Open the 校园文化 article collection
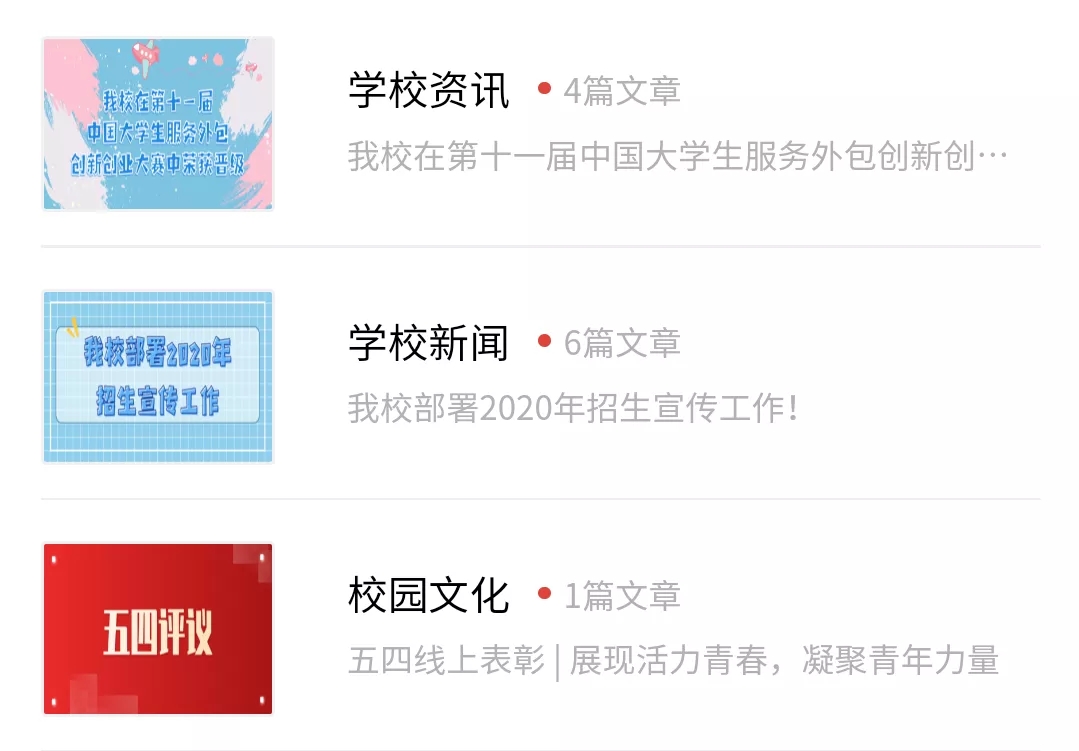Viewport: 1079px width, 751px height. pyautogui.click(x=429, y=596)
